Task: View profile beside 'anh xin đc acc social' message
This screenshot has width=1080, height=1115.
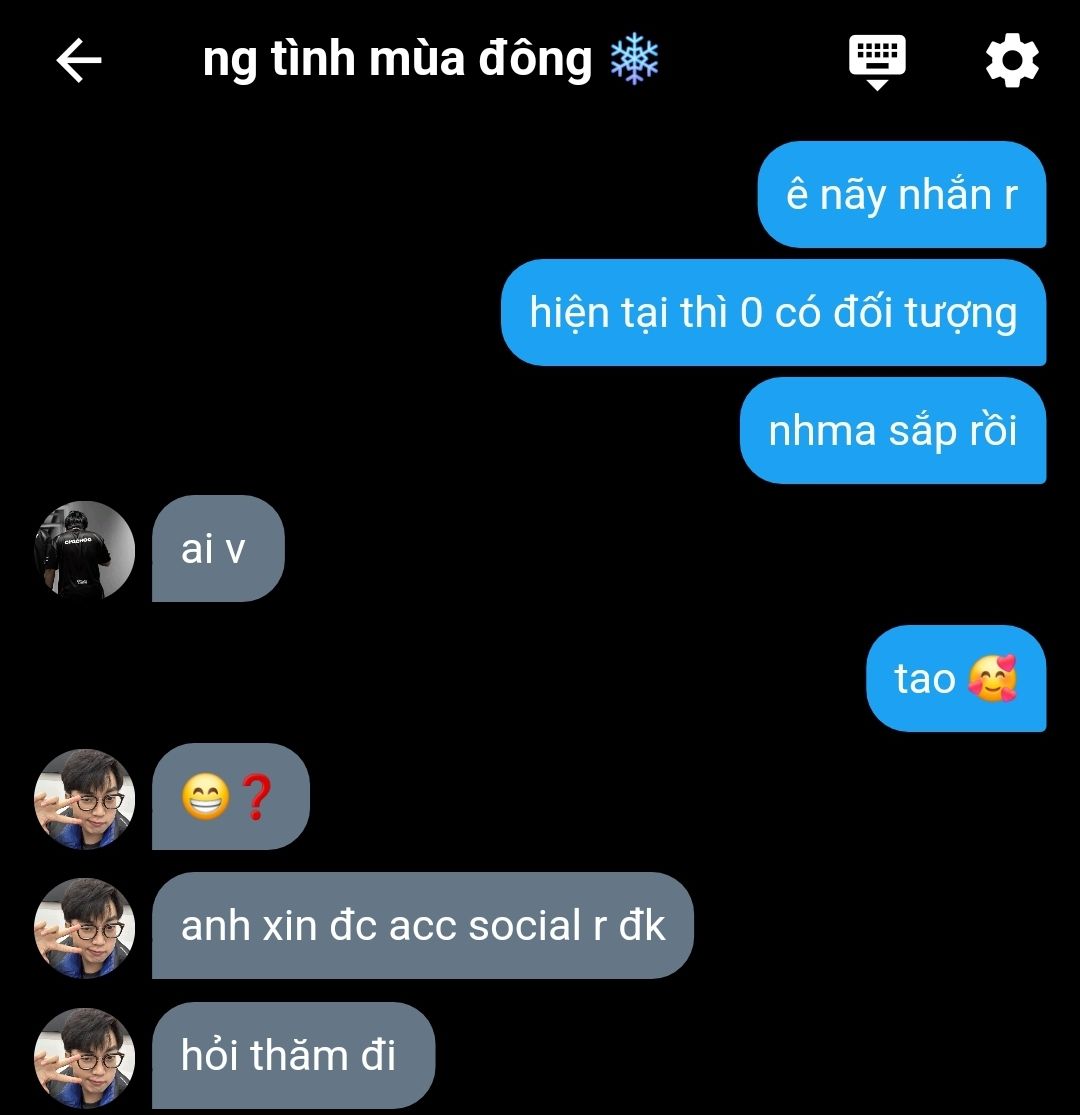Action: pyautogui.click(x=85, y=927)
